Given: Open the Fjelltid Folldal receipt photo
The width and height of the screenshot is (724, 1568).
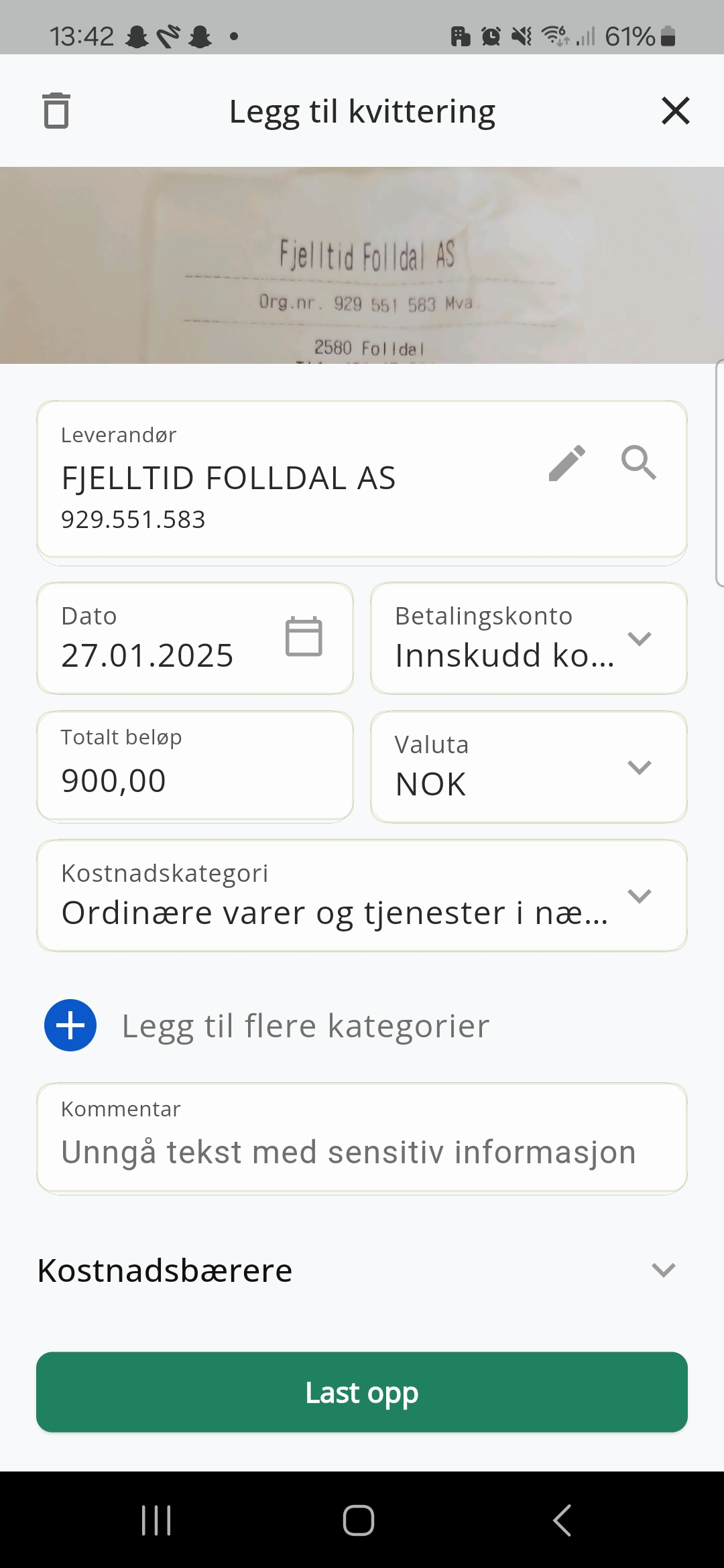Looking at the screenshot, I should point(362,265).
